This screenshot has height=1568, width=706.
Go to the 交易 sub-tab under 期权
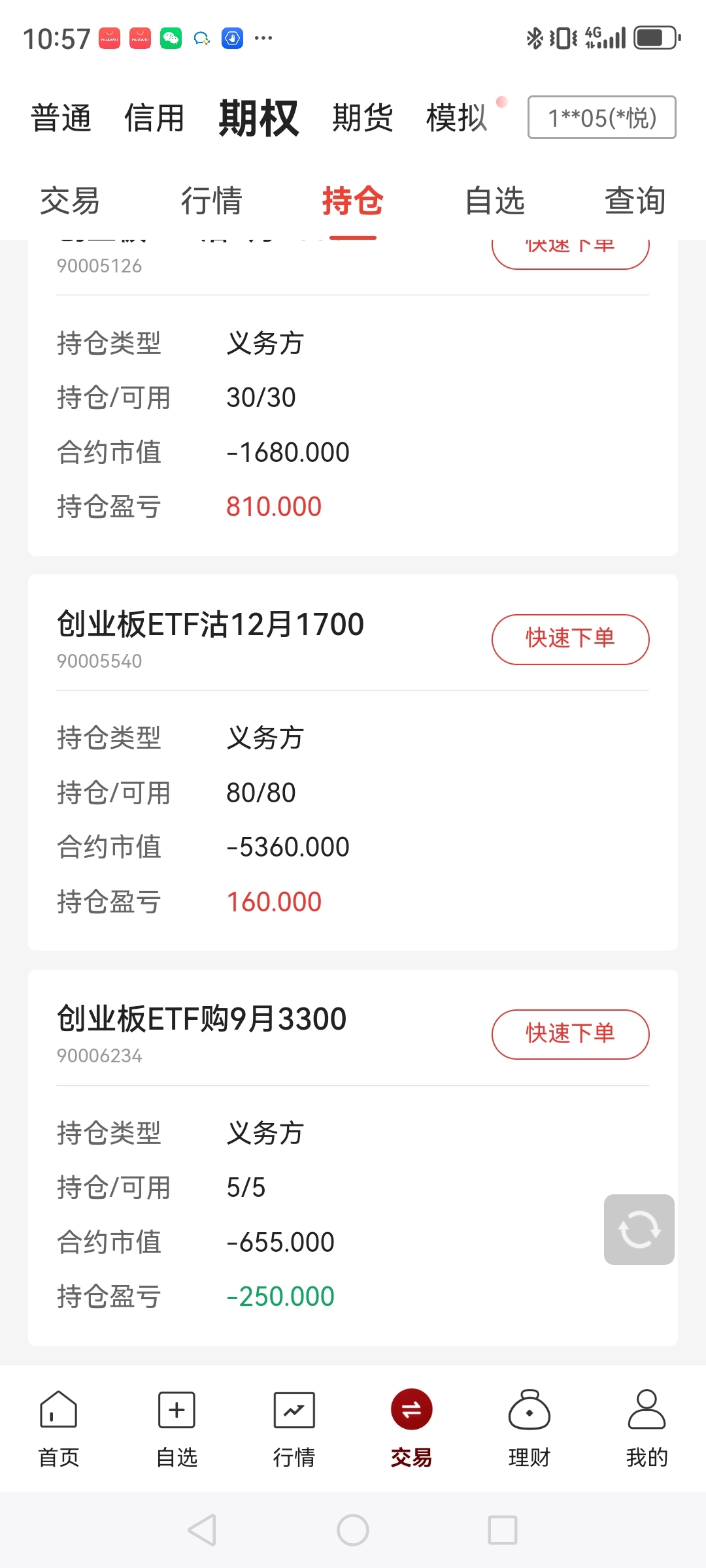coord(70,201)
